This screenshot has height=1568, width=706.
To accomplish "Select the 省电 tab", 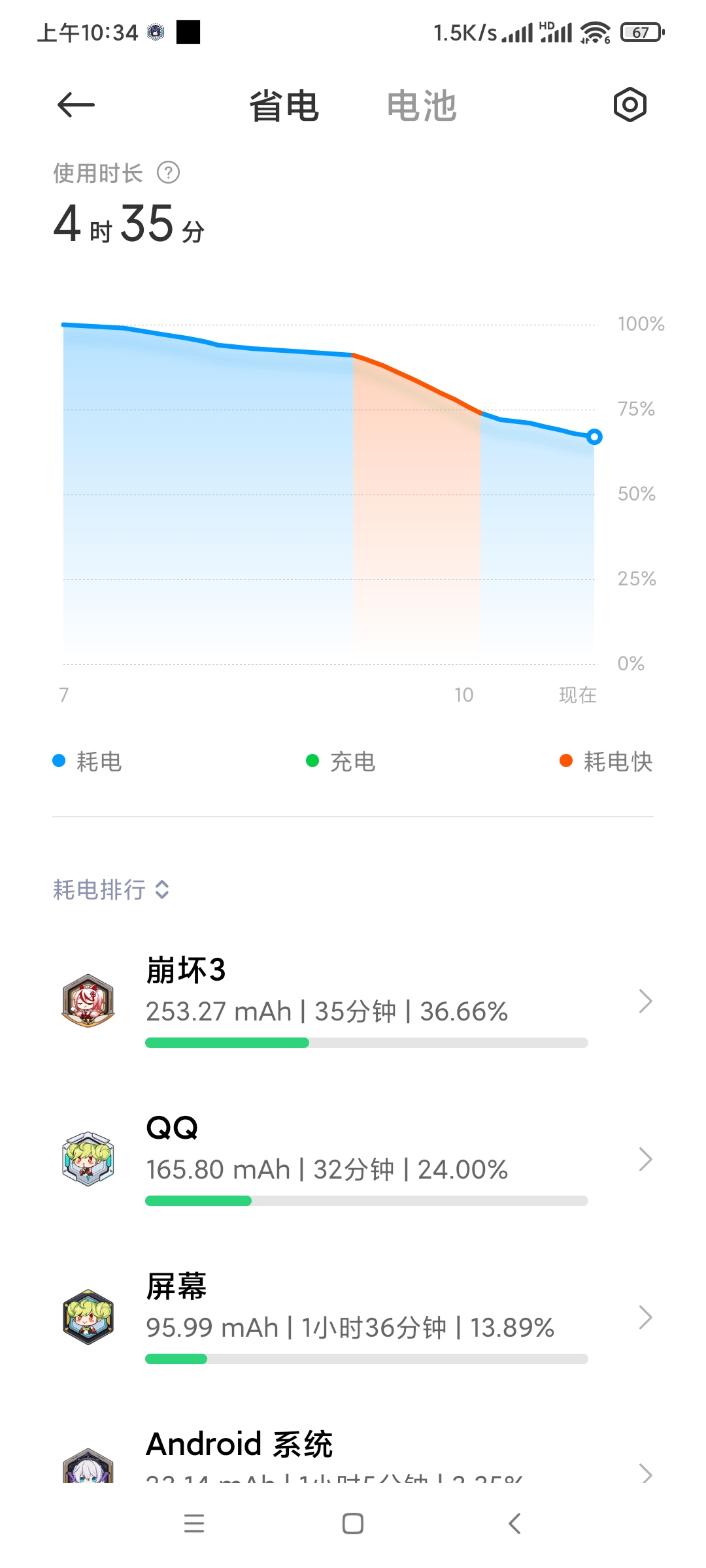I will 284,106.
